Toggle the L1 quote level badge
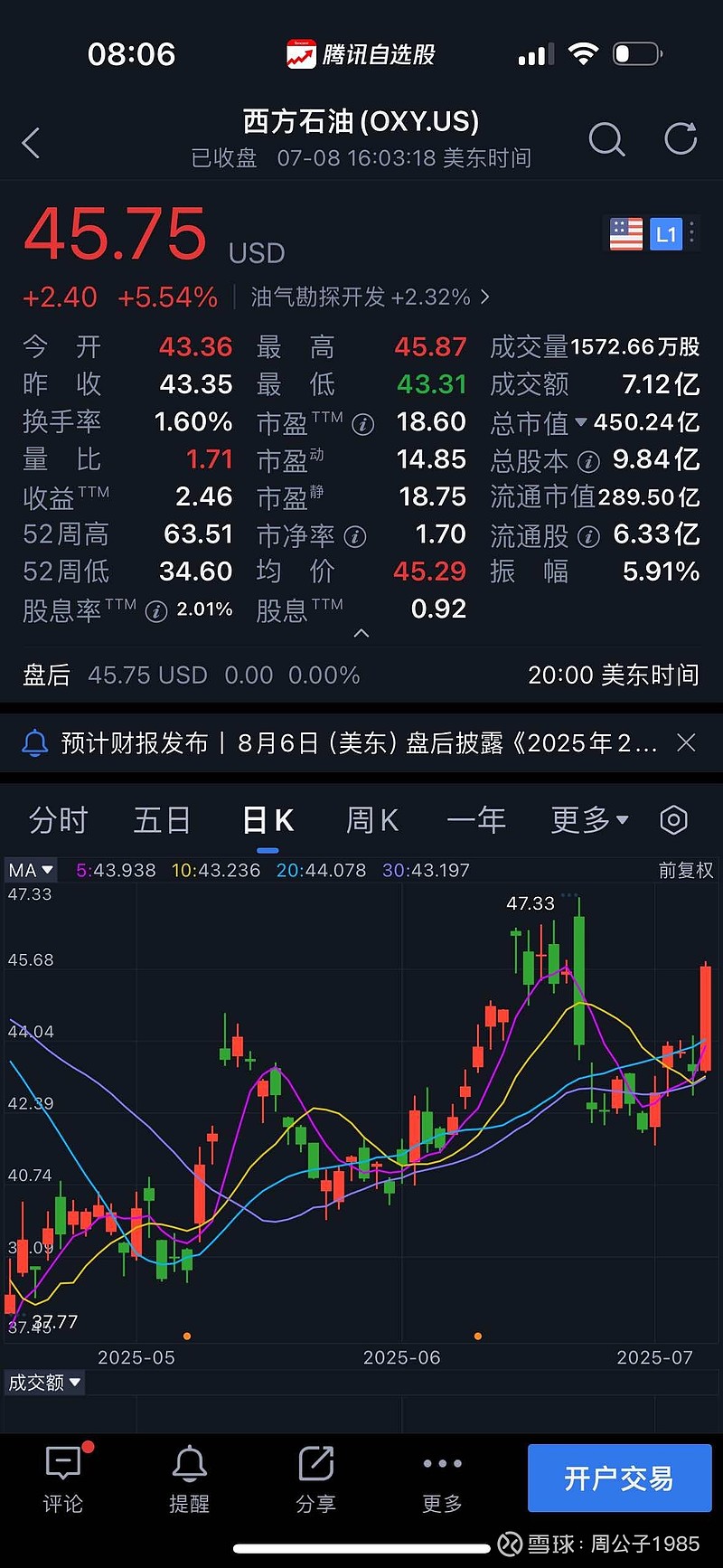Screen dimensions: 723x1568 (666, 233)
